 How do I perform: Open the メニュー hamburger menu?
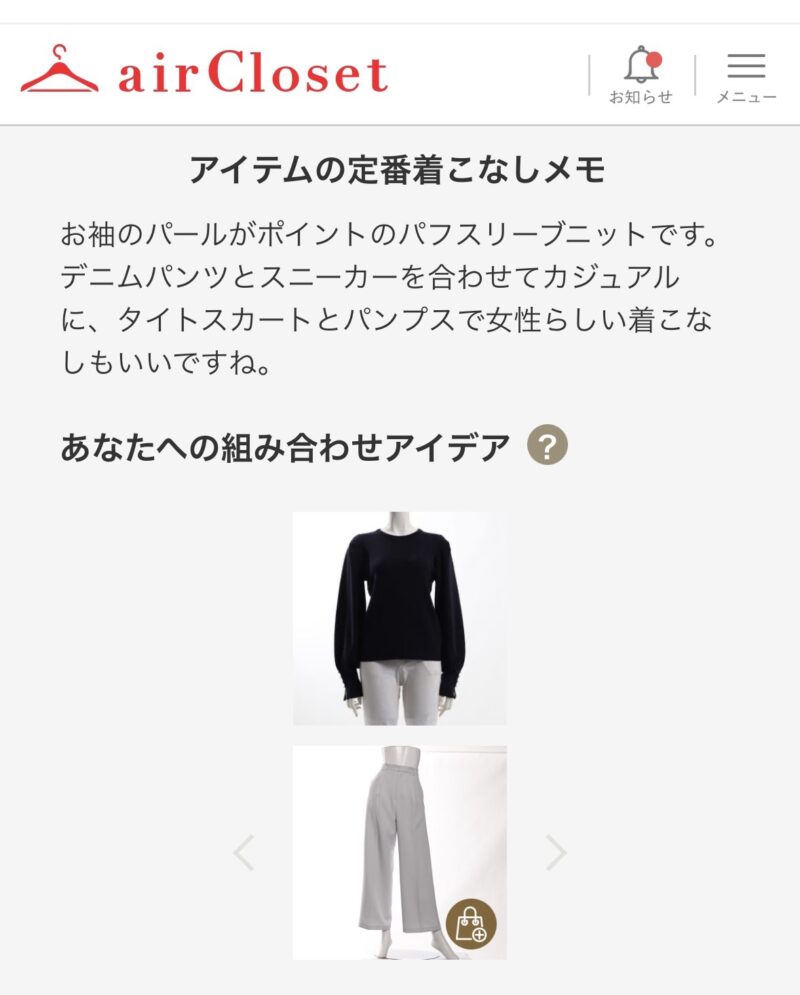point(746,75)
